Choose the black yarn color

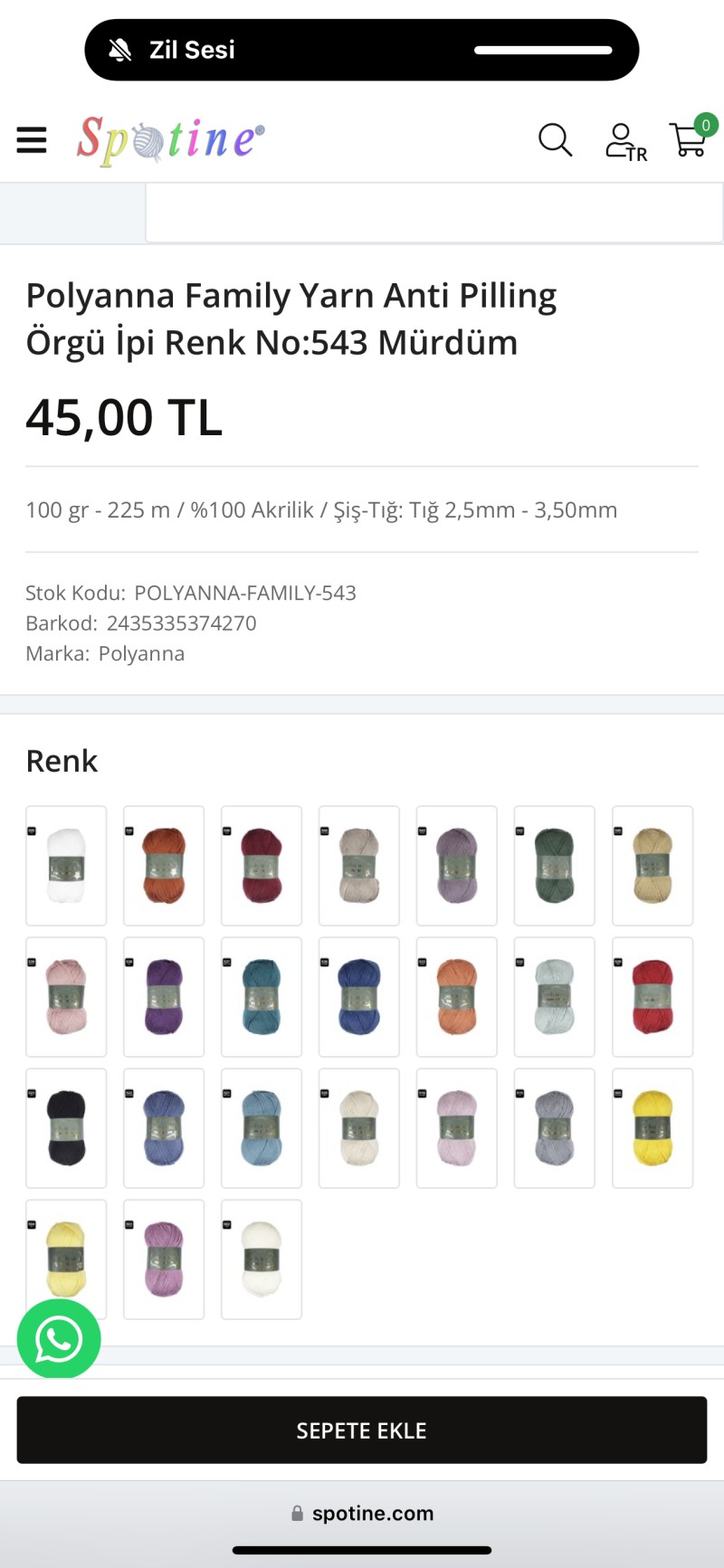coord(66,1128)
